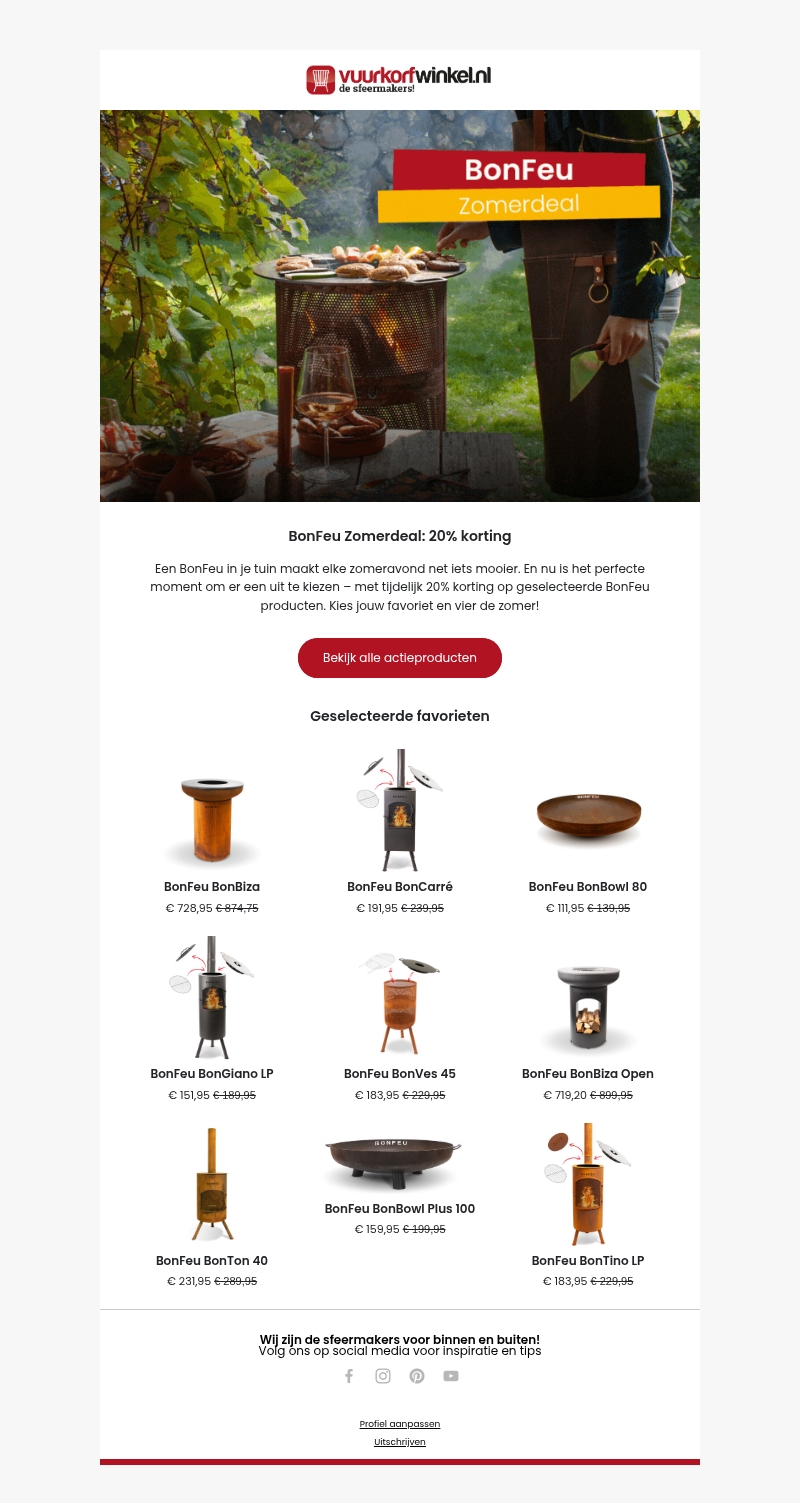
Task: Tap the Profiel aanpassen link
Action: 400,1424
